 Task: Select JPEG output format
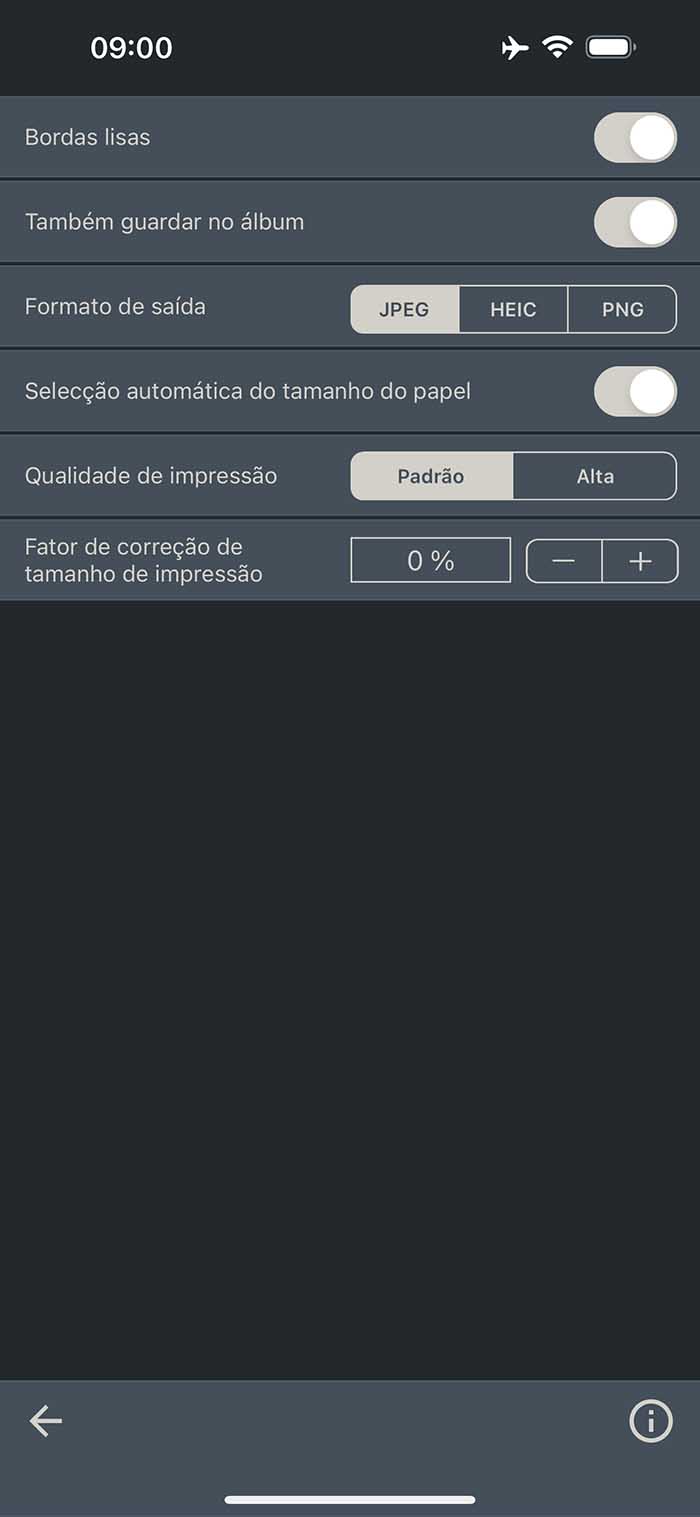[x=405, y=309]
